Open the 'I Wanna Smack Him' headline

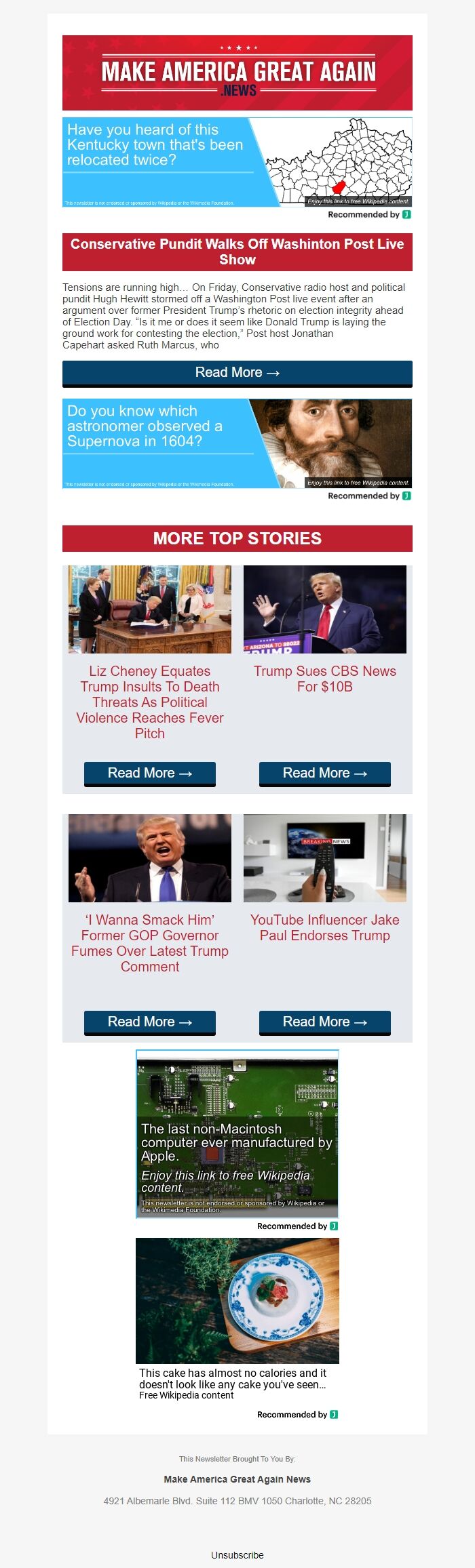[150, 943]
